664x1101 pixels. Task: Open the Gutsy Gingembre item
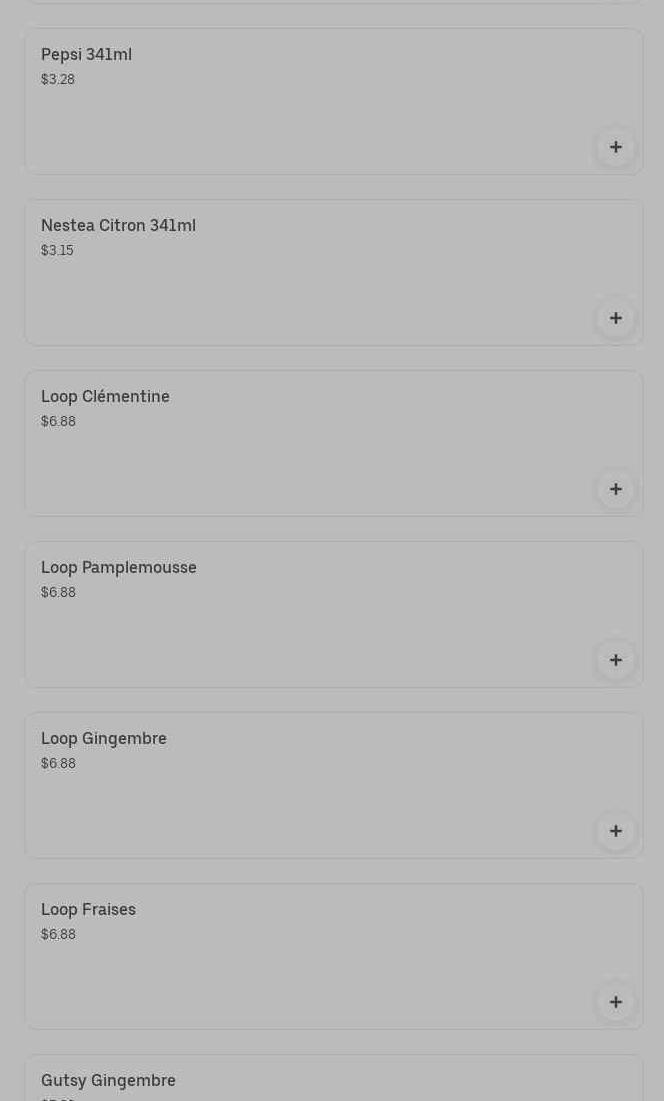[300, 1081]
